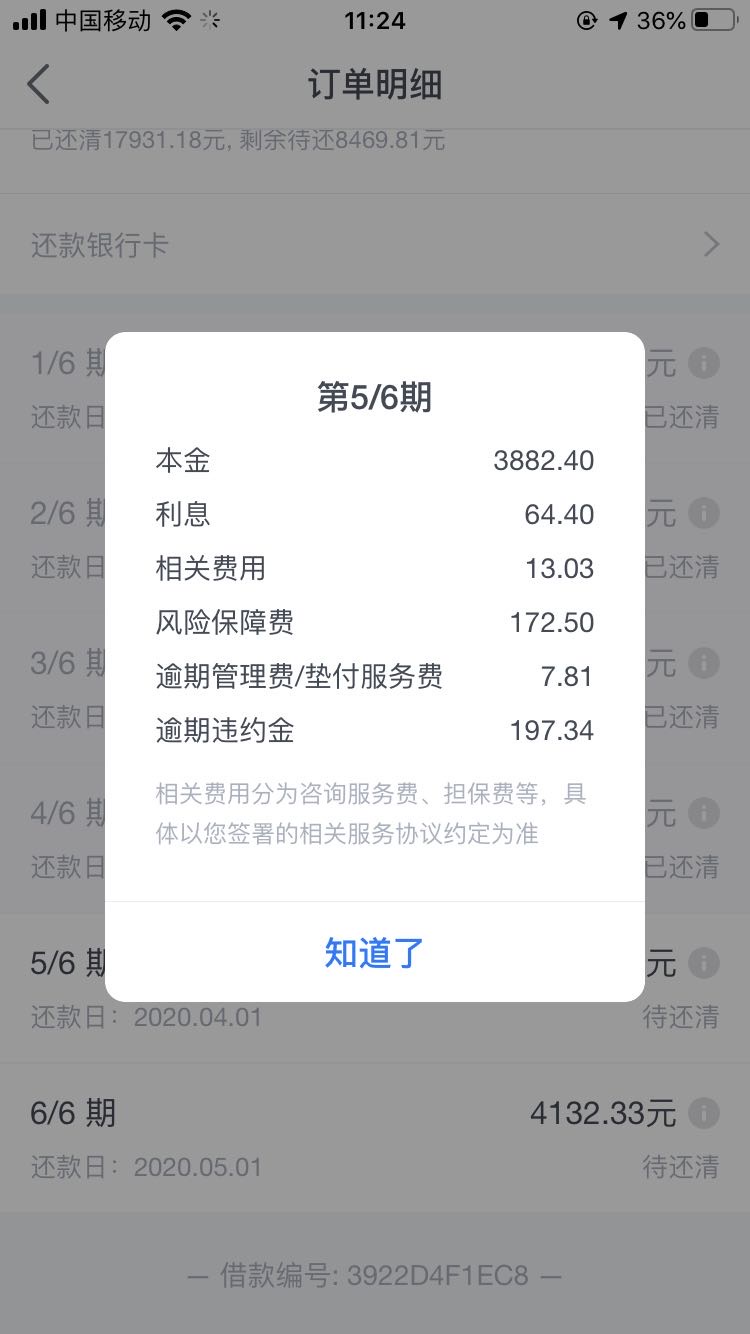Tap the info icon beside 5/6 期
Viewport: 750px width, 1334px height.
[703, 963]
